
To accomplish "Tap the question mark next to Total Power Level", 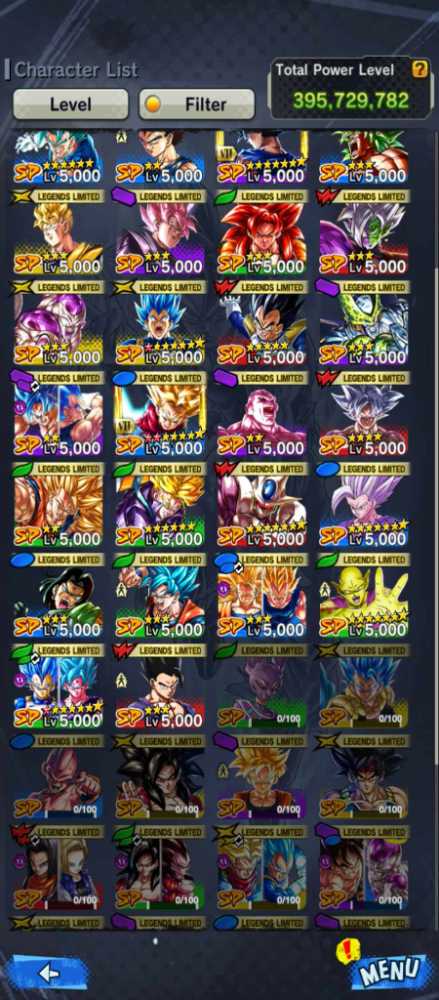I will point(419,70).
